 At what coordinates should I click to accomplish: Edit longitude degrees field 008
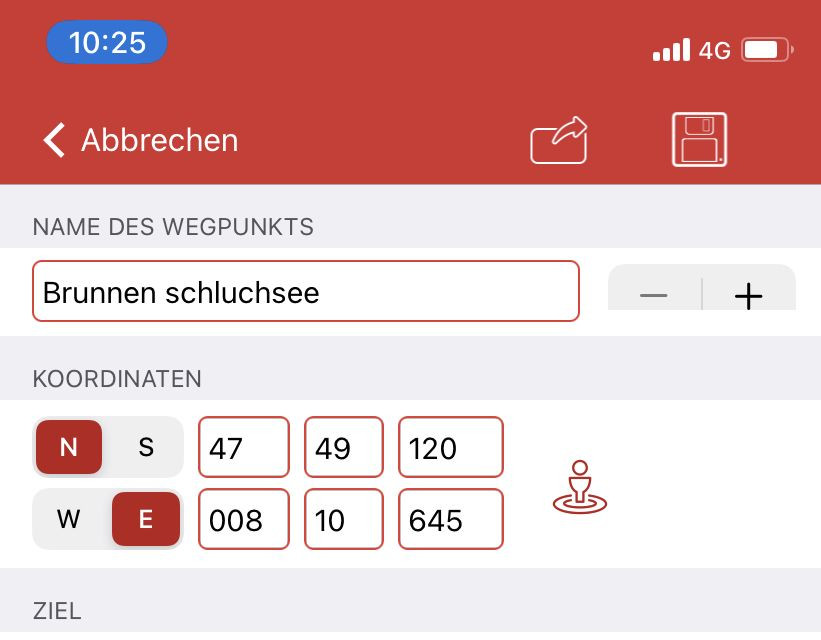coord(244,520)
